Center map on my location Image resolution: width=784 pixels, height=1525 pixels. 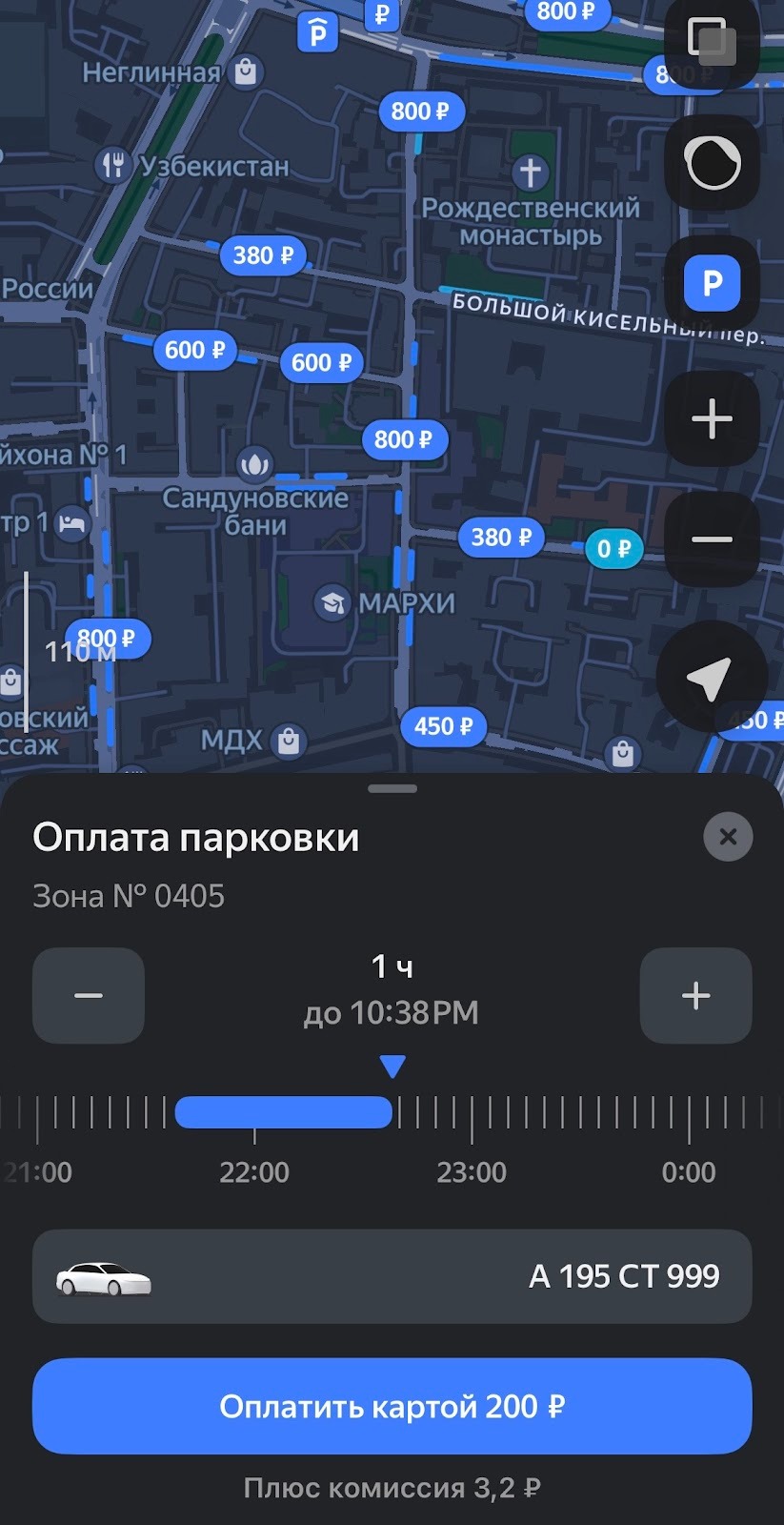pos(710,677)
